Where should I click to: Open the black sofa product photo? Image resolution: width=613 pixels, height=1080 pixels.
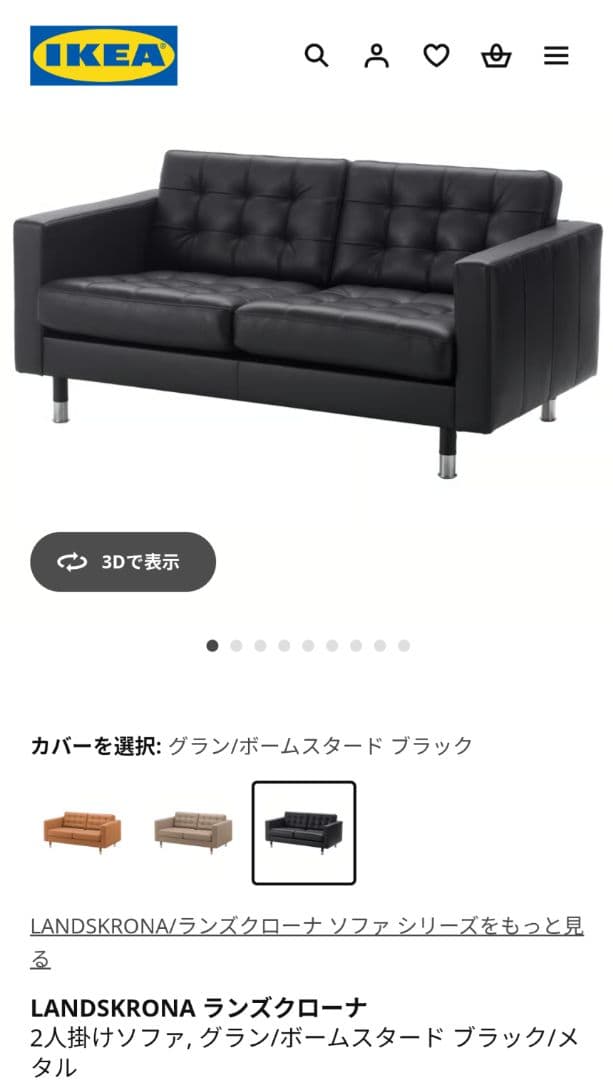coord(306,310)
